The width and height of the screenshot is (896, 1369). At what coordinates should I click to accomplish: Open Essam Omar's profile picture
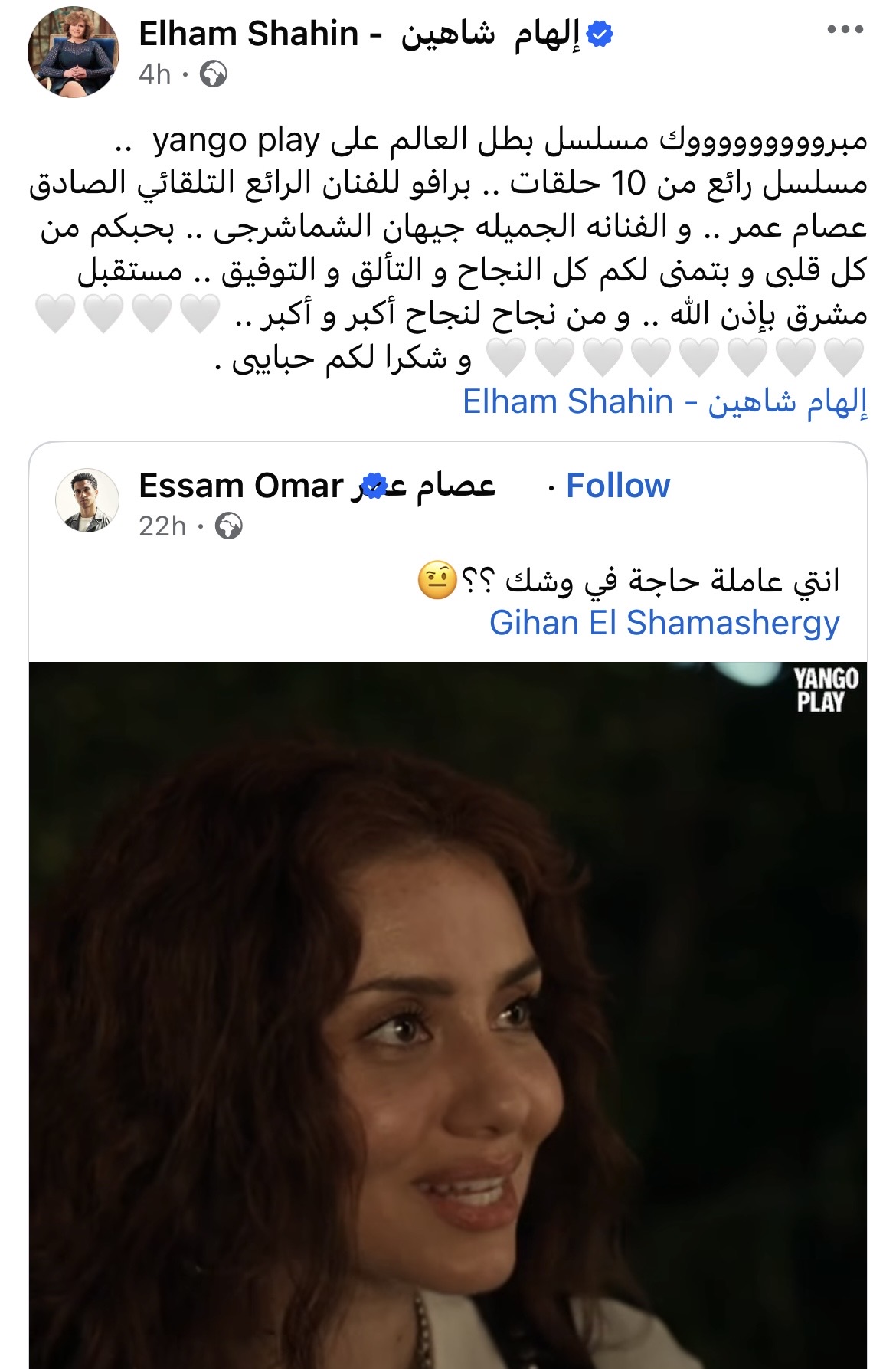tap(87, 501)
